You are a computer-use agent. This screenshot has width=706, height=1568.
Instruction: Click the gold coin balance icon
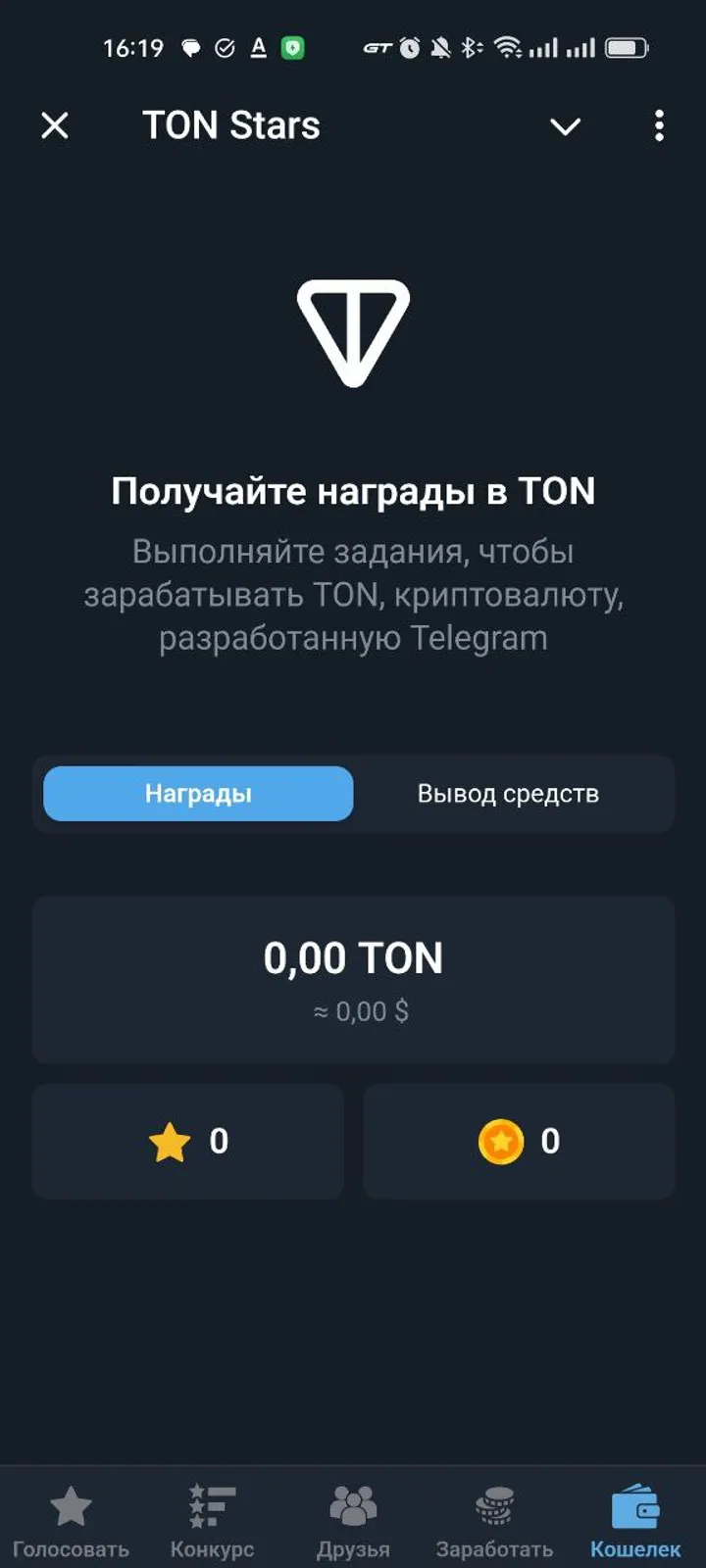click(501, 1142)
